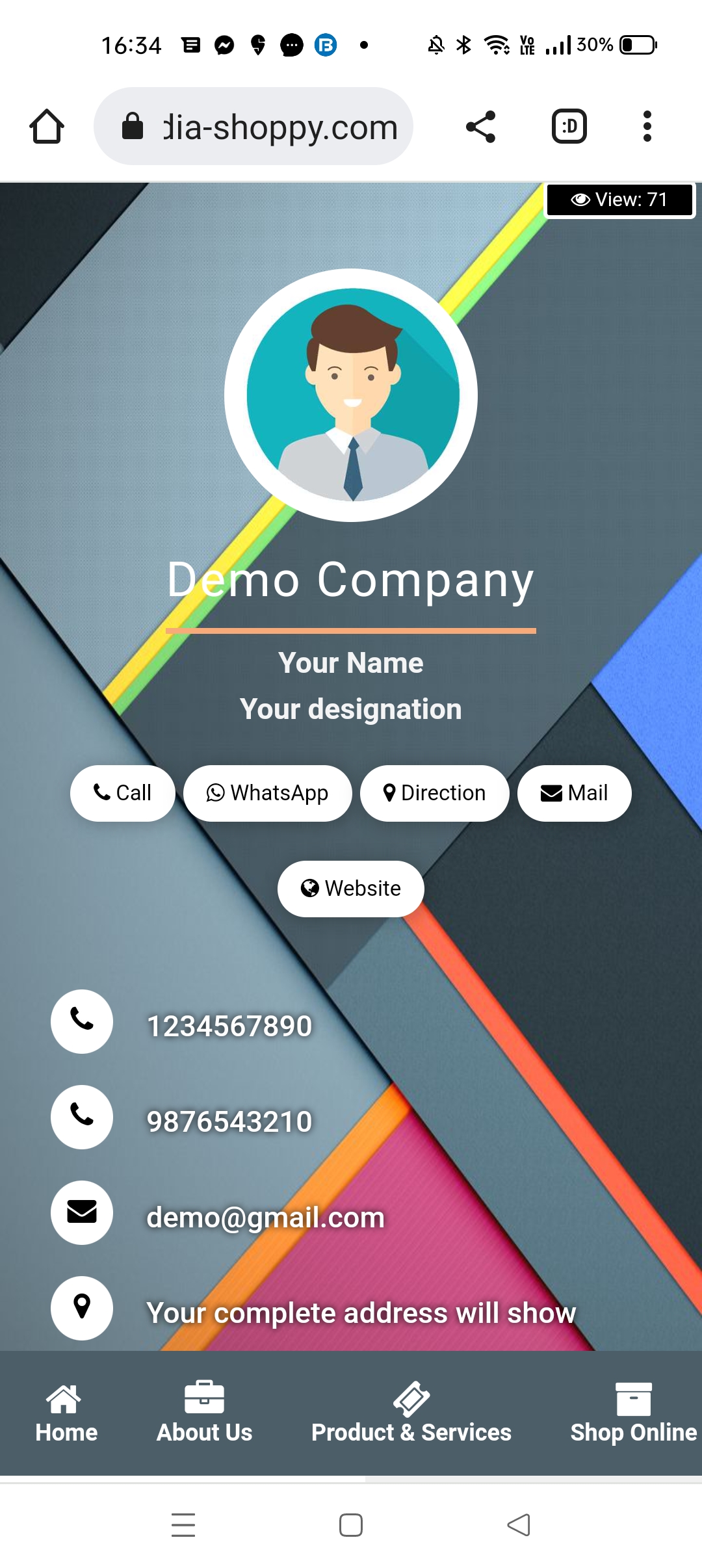Email demo@gmail.com
Viewport: 702px width, 1568px height.
(x=265, y=1217)
